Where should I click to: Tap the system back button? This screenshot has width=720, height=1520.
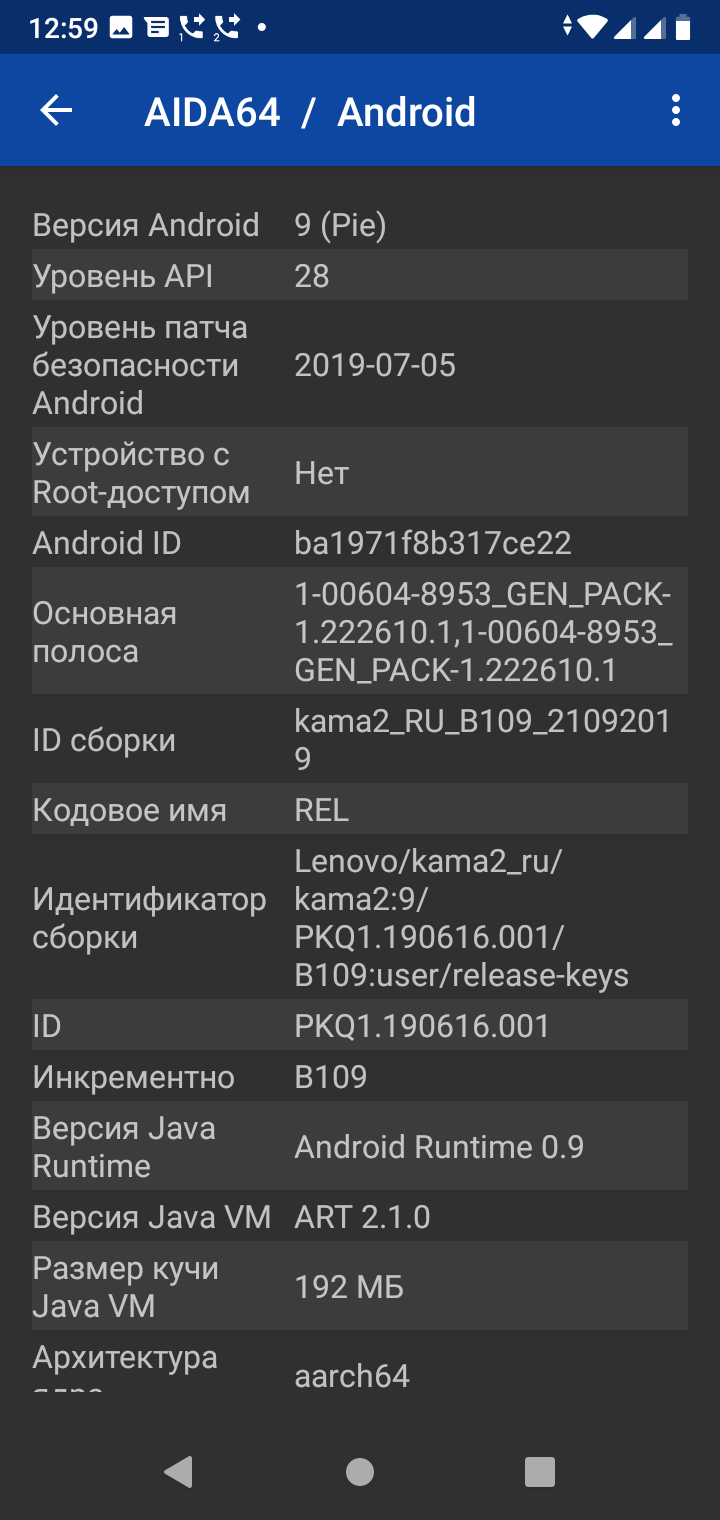click(179, 1471)
